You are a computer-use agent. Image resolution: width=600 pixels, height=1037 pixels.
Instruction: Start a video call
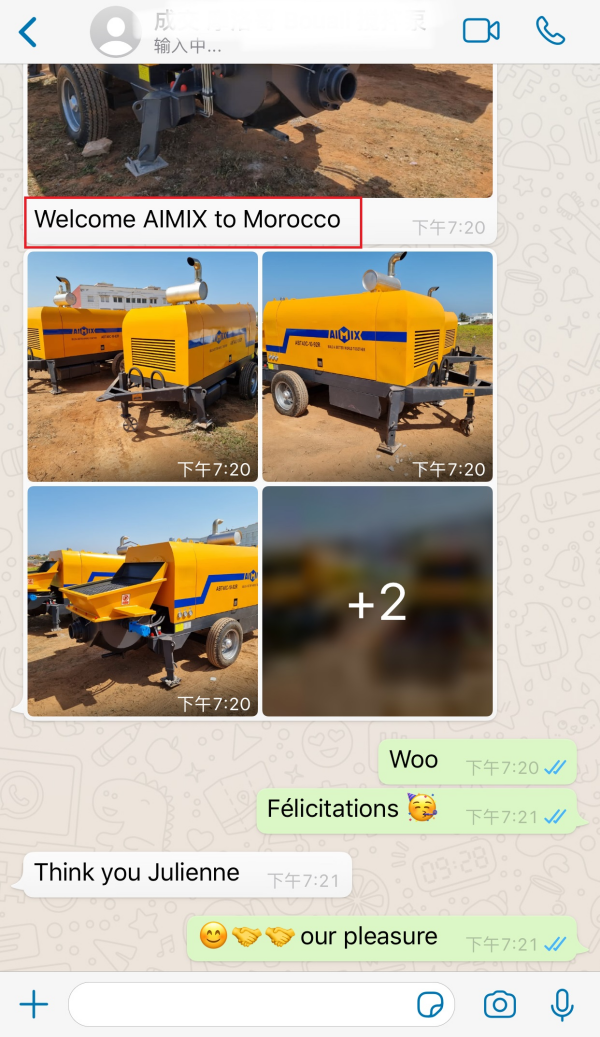tap(481, 31)
